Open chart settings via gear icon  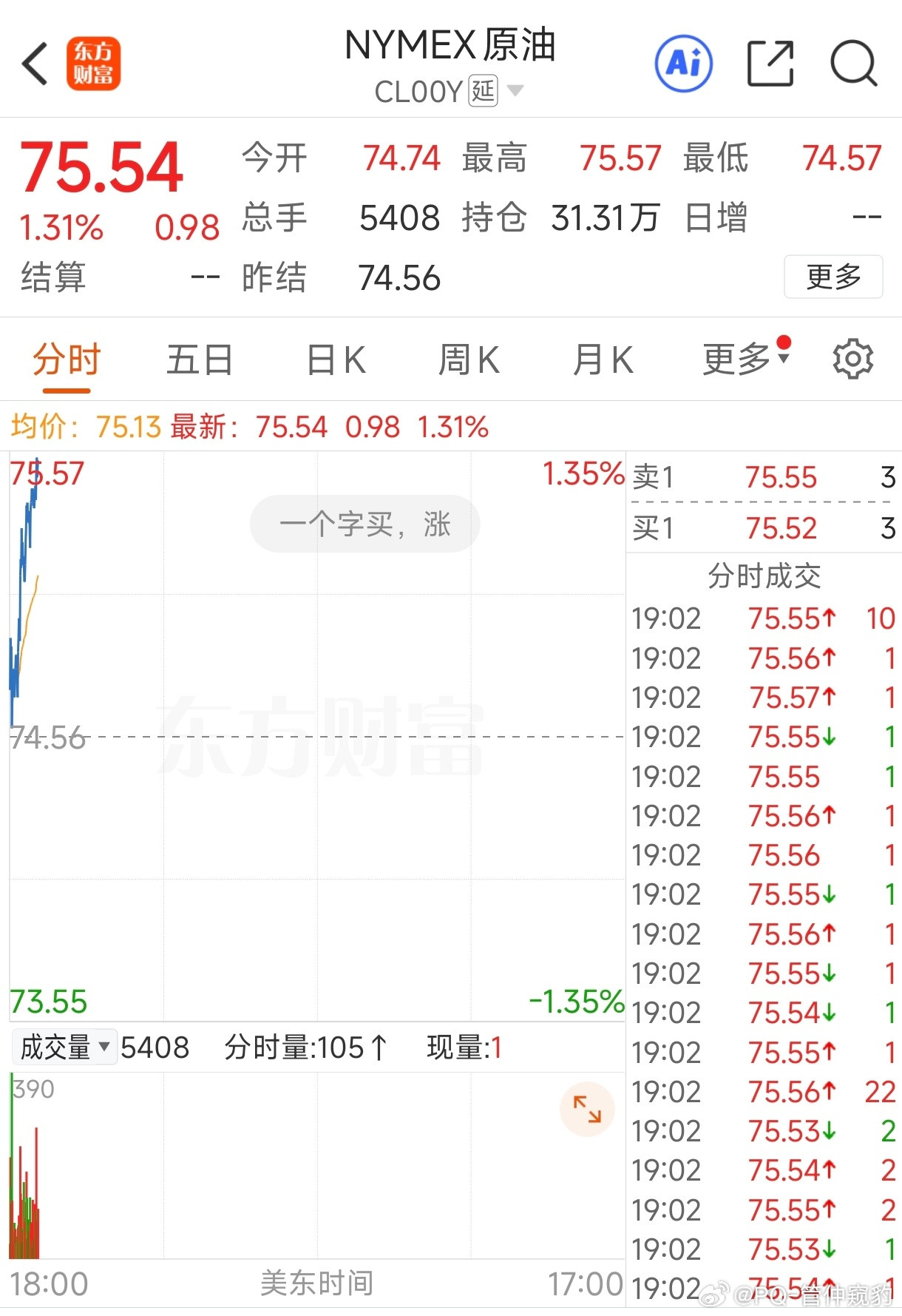[854, 359]
